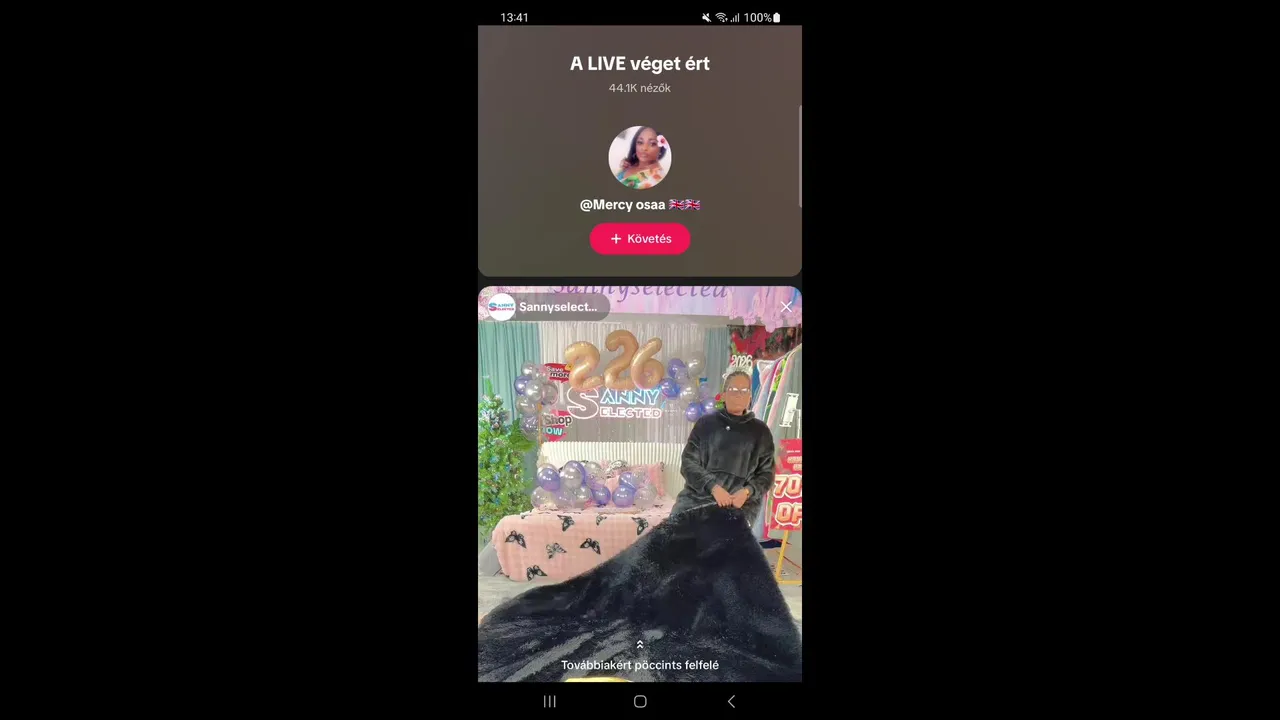Go to the home screen
Image resolution: width=1280 pixels, height=720 pixels.
(640, 702)
